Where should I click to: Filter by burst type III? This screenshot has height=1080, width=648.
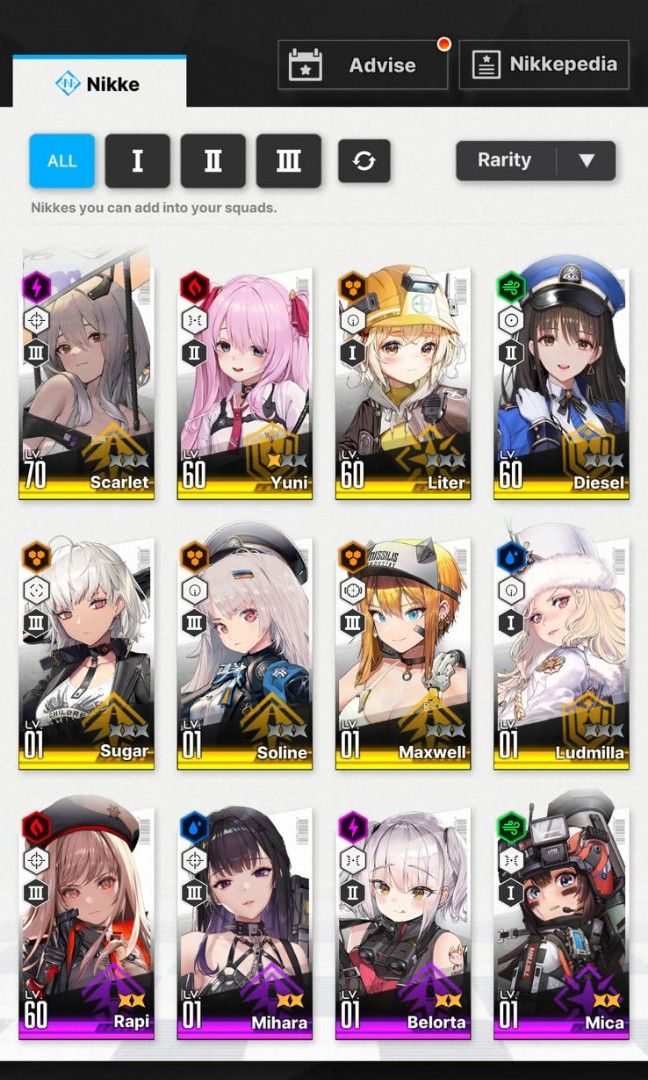pyautogui.click(x=288, y=161)
